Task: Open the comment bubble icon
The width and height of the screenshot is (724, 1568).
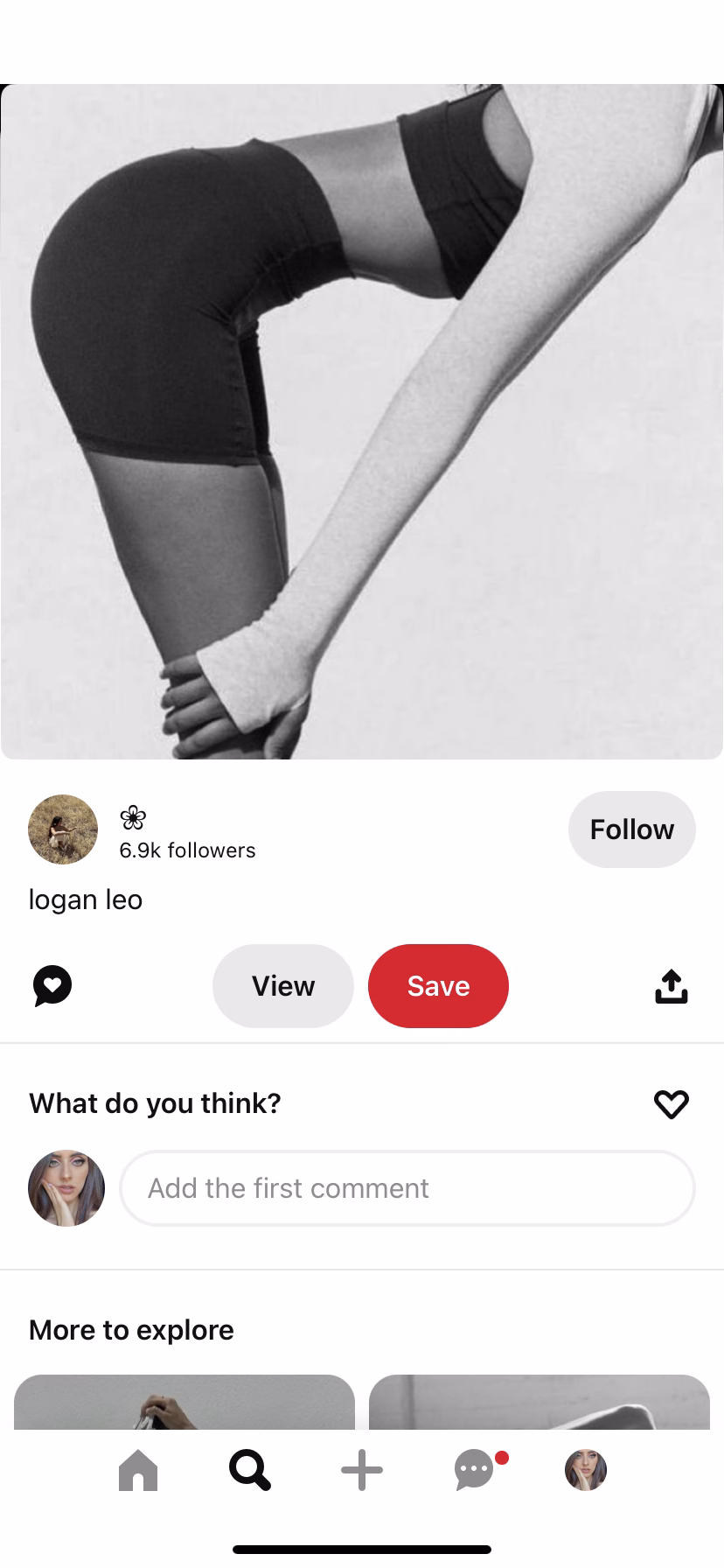Action: 52,986
